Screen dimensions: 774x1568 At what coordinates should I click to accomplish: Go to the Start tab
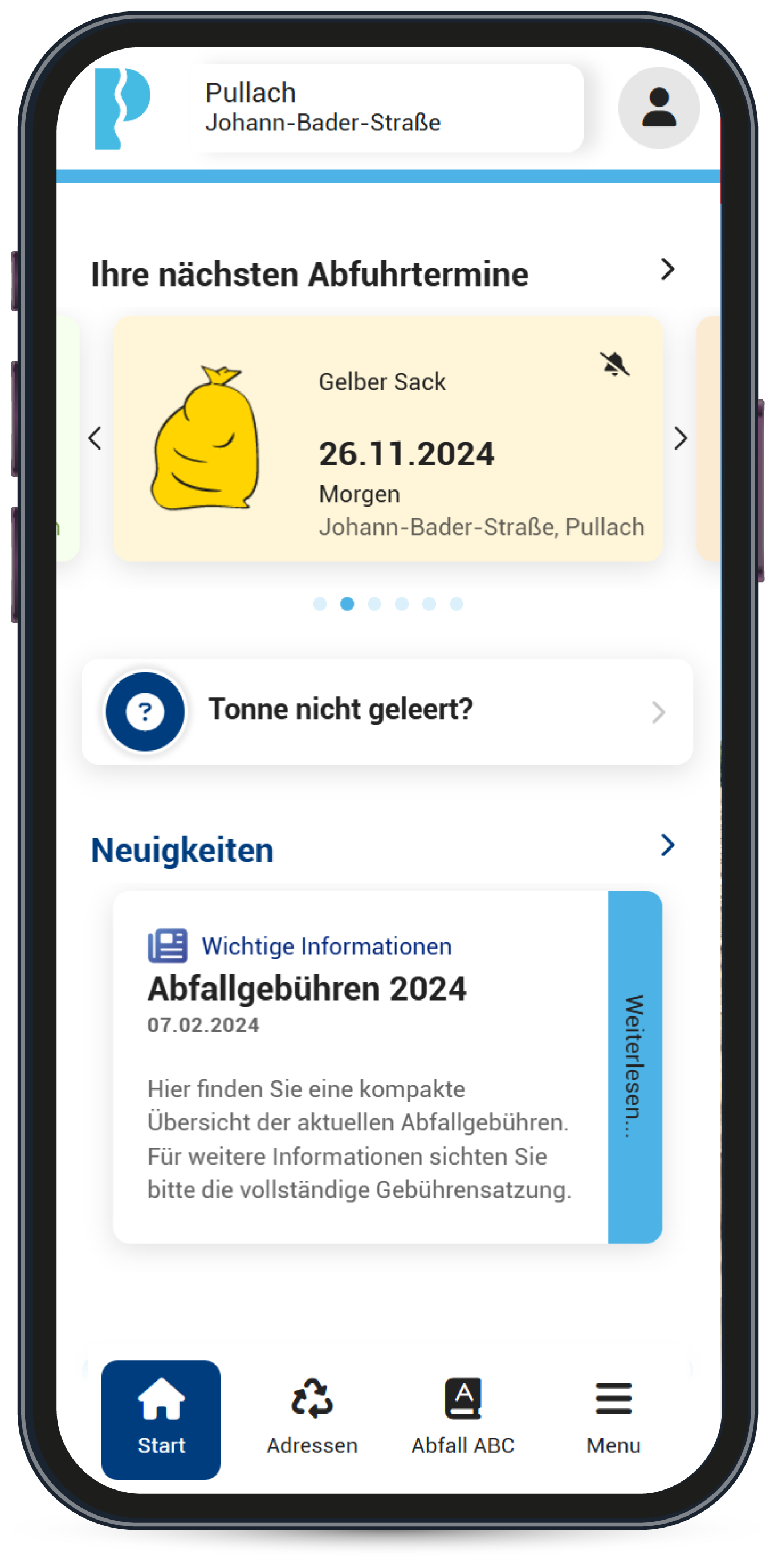point(161,1419)
